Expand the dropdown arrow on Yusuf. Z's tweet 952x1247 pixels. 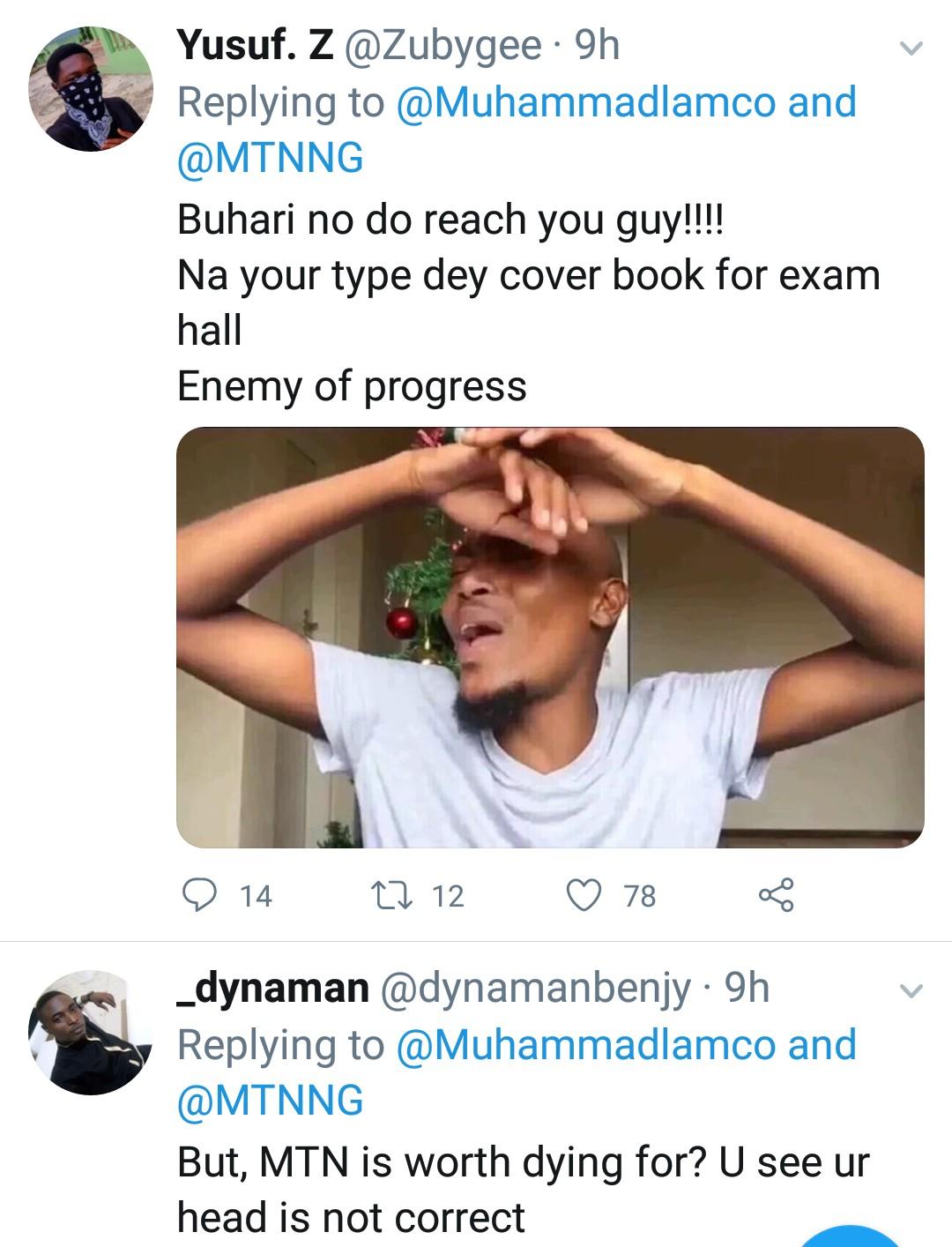910,49
